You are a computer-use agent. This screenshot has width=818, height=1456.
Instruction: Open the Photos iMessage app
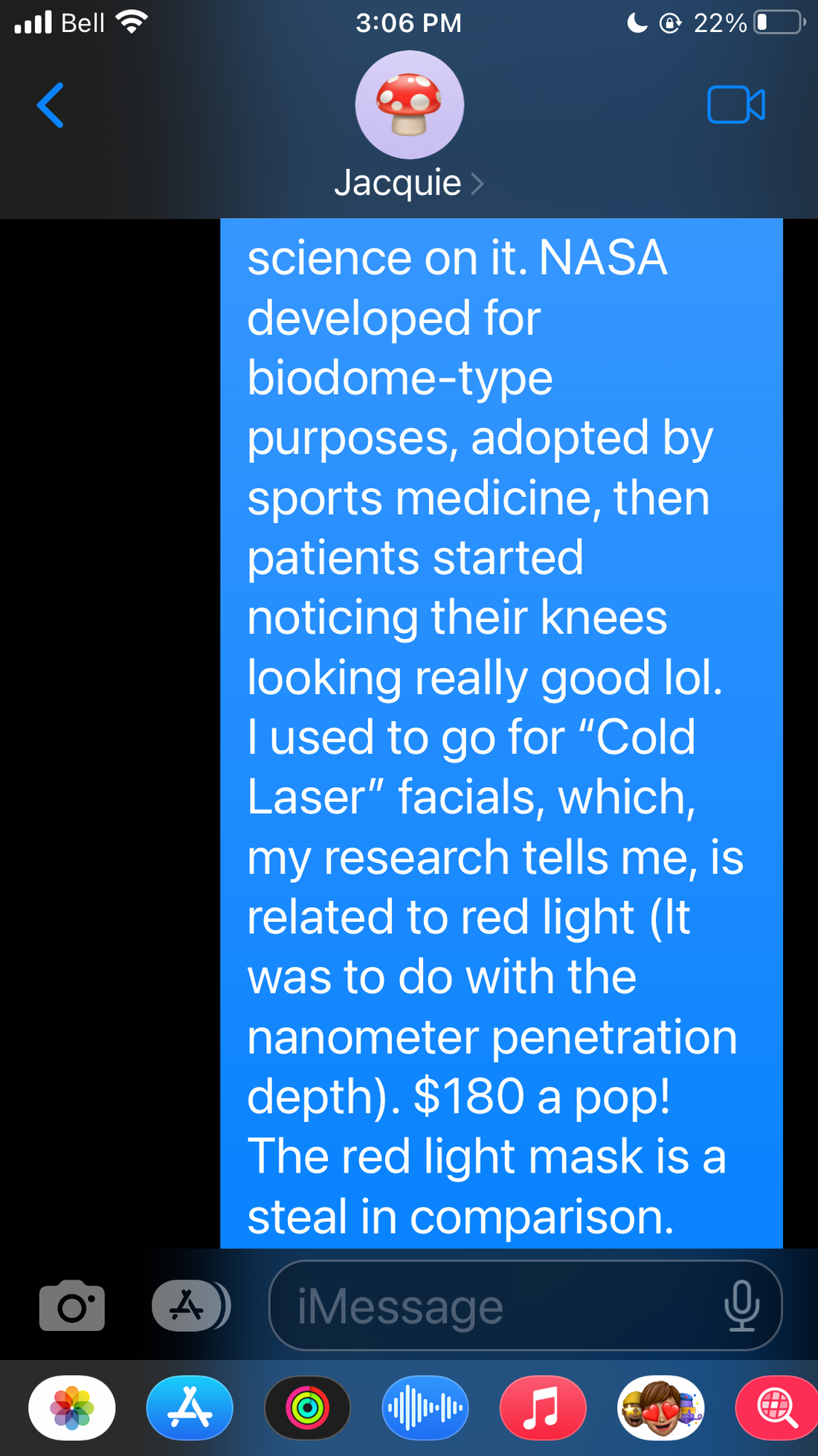tap(72, 1408)
